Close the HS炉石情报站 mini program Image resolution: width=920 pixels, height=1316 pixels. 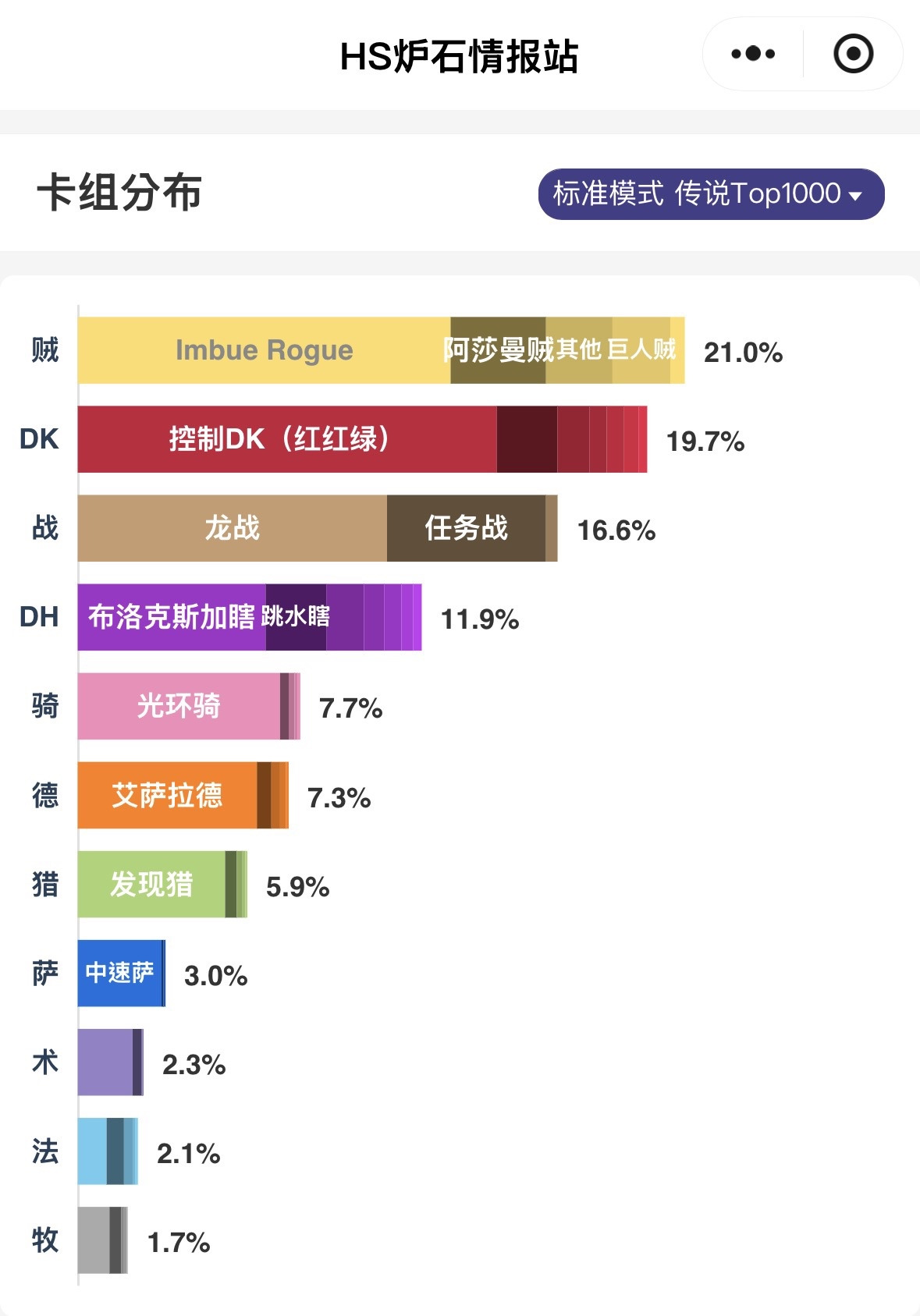tap(853, 54)
